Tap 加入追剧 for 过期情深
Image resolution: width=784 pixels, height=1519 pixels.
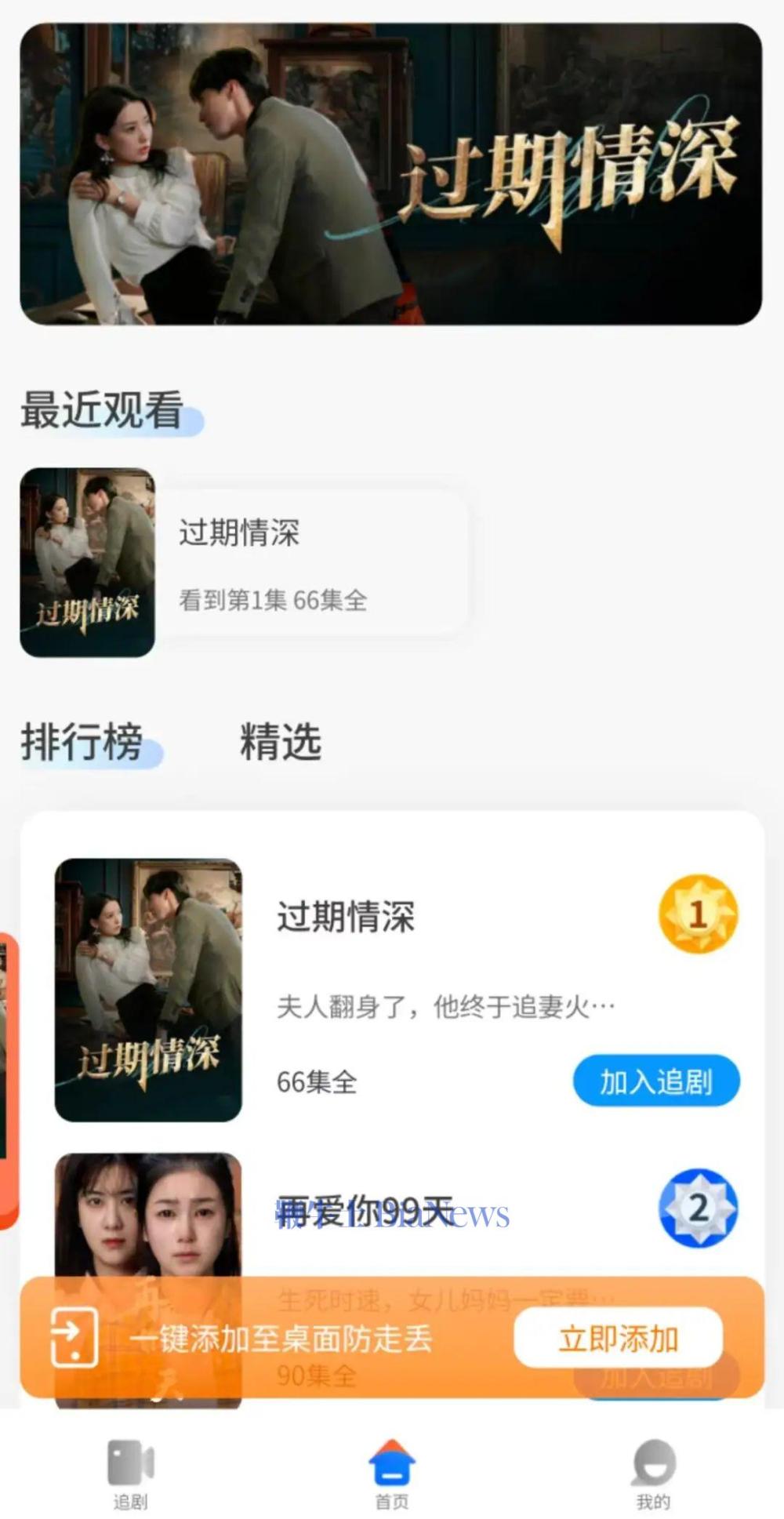tap(655, 1081)
